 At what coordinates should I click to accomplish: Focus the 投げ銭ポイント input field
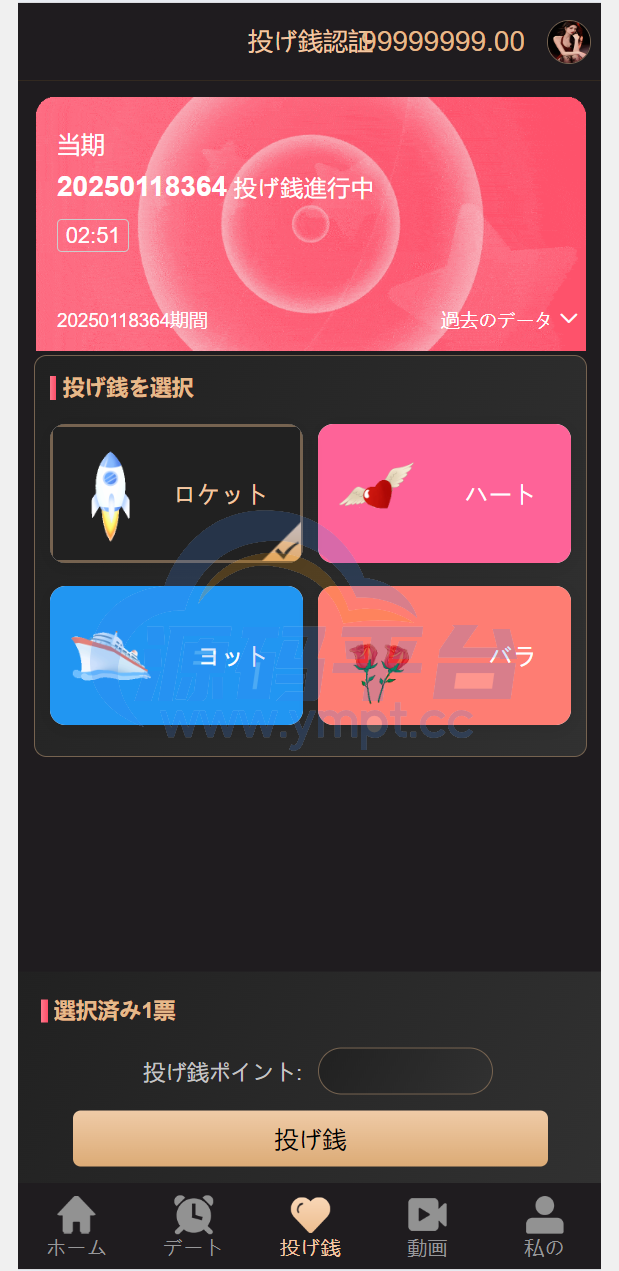click(405, 1071)
